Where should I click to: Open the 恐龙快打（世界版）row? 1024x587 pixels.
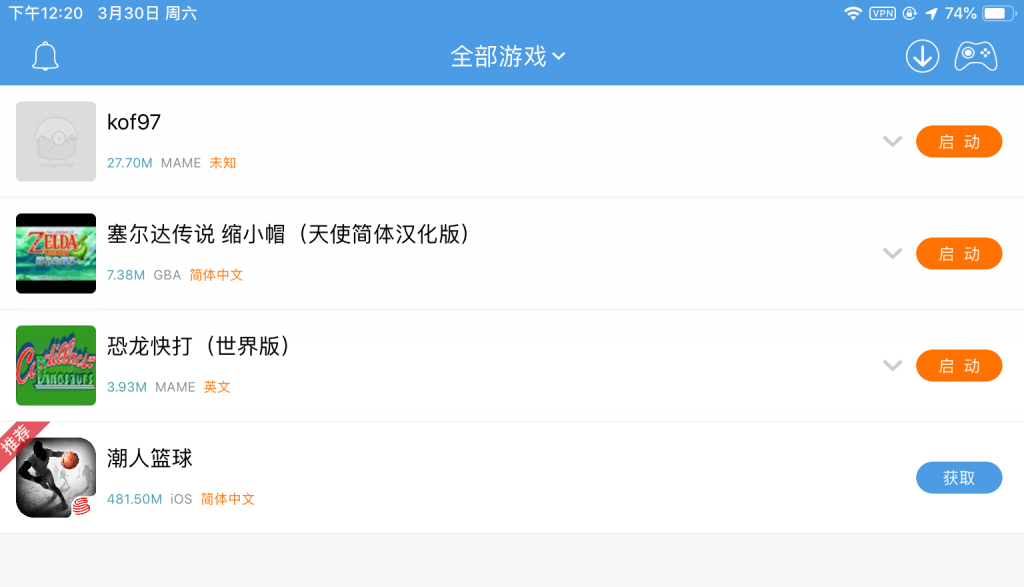(400, 366)
